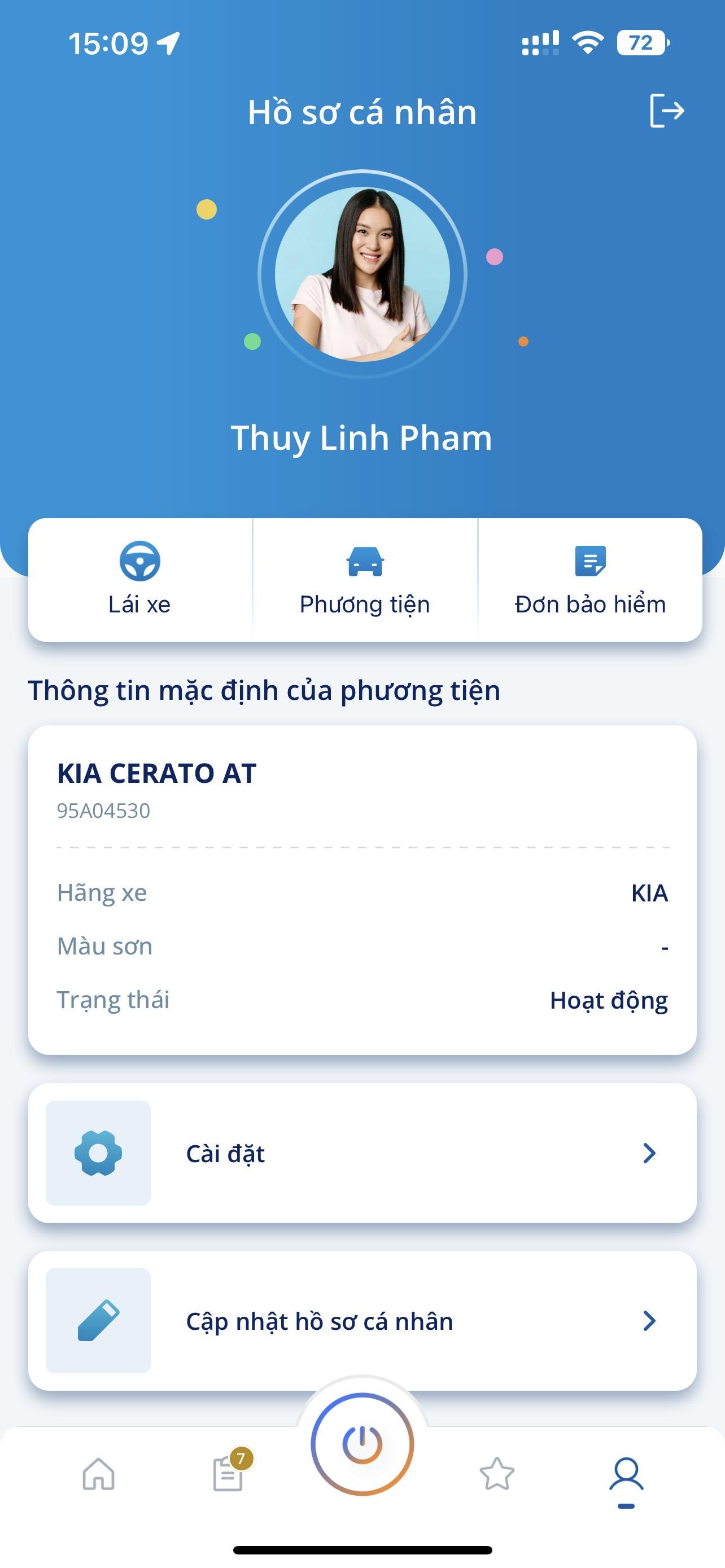Switch to the star favorites tab
The height and width of the screenshot is (1568, 725).
497,1474
